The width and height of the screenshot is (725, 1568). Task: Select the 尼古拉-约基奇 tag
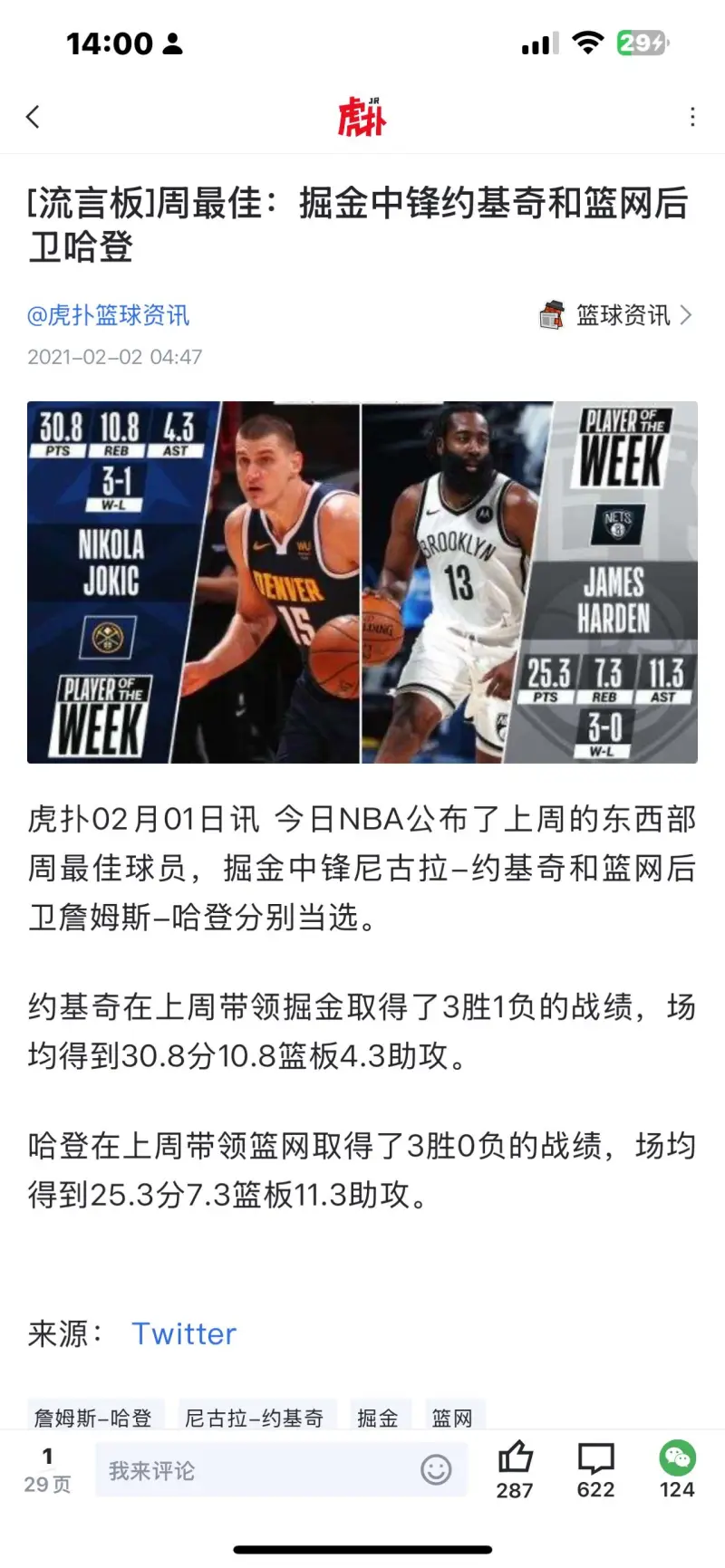click(255, 1417)
